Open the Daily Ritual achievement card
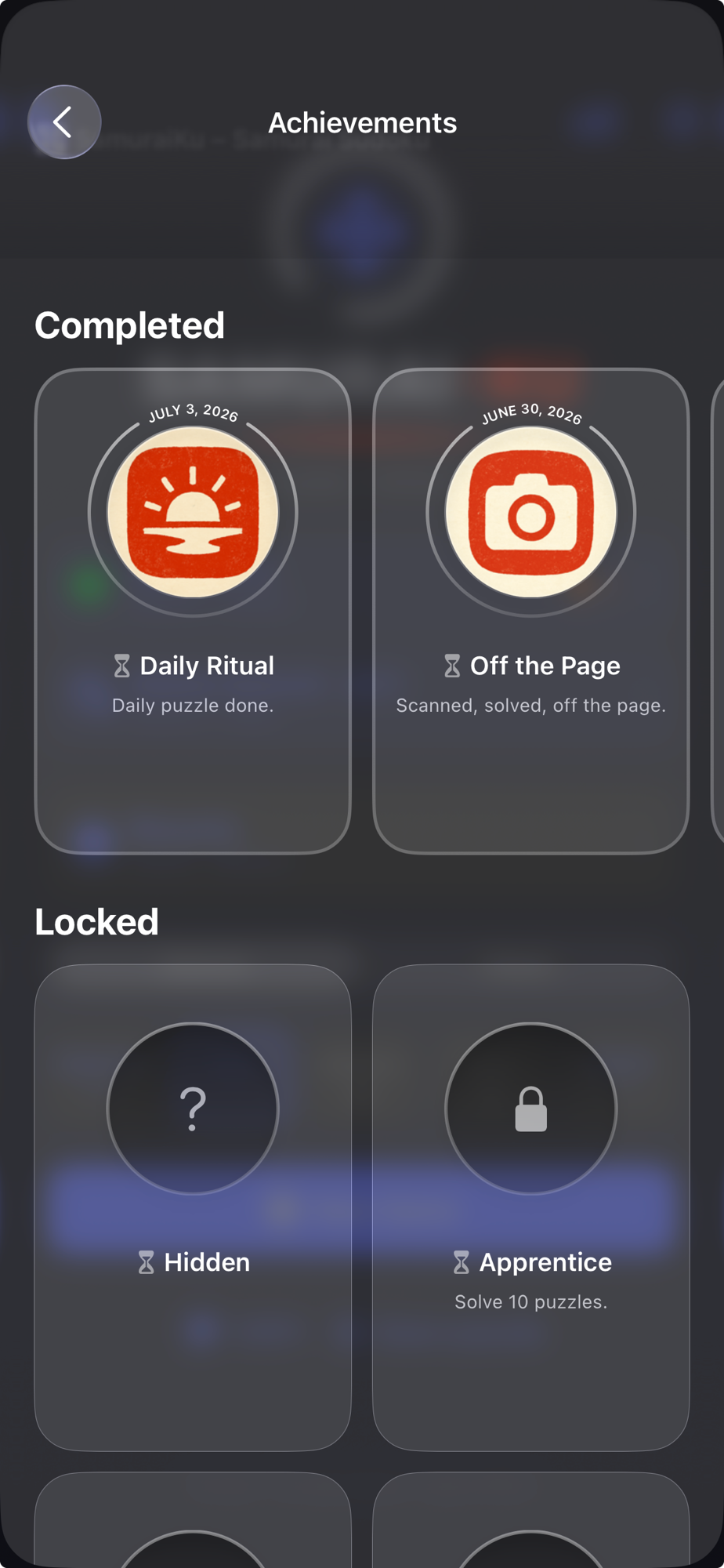724x1568 pixels. pos(193,611)
